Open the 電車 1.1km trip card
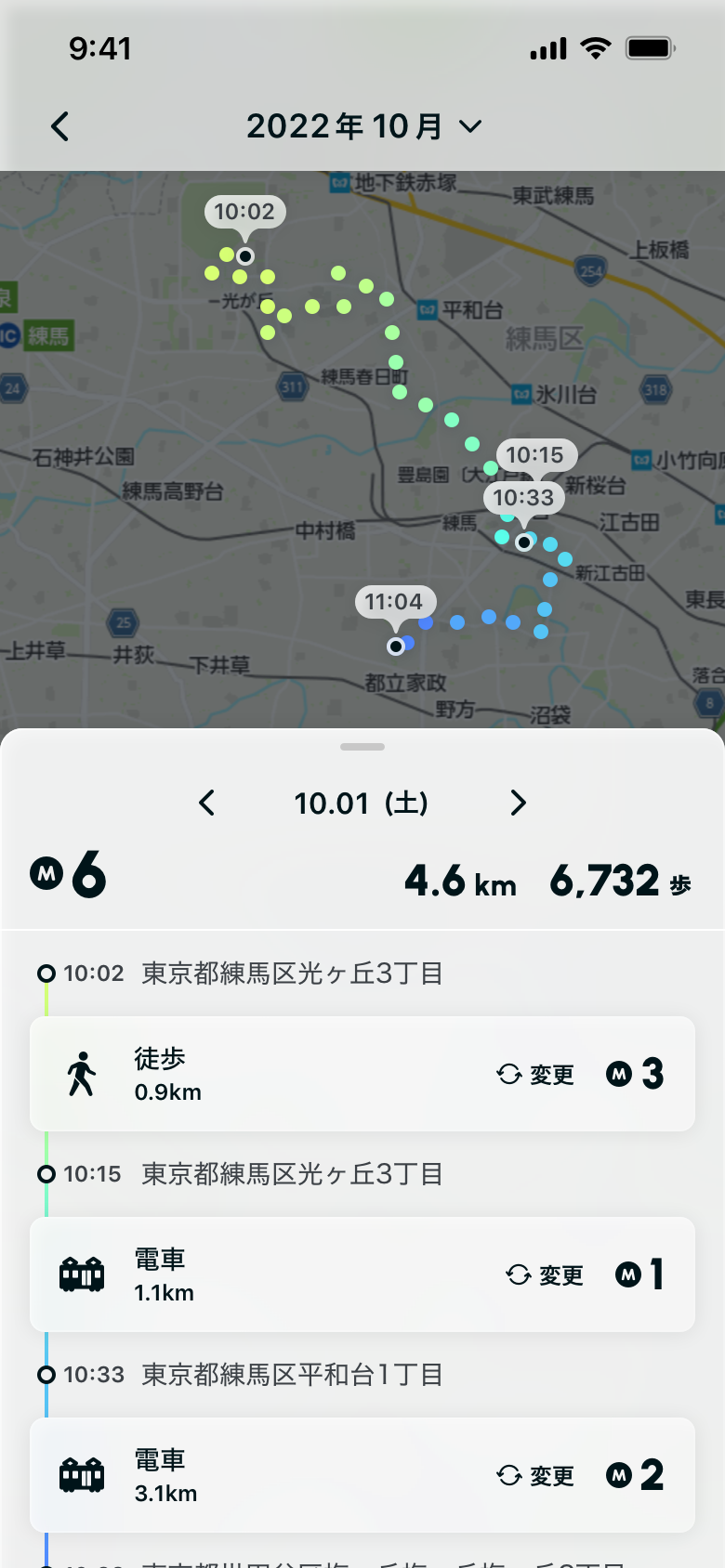 click(279, 1274)
